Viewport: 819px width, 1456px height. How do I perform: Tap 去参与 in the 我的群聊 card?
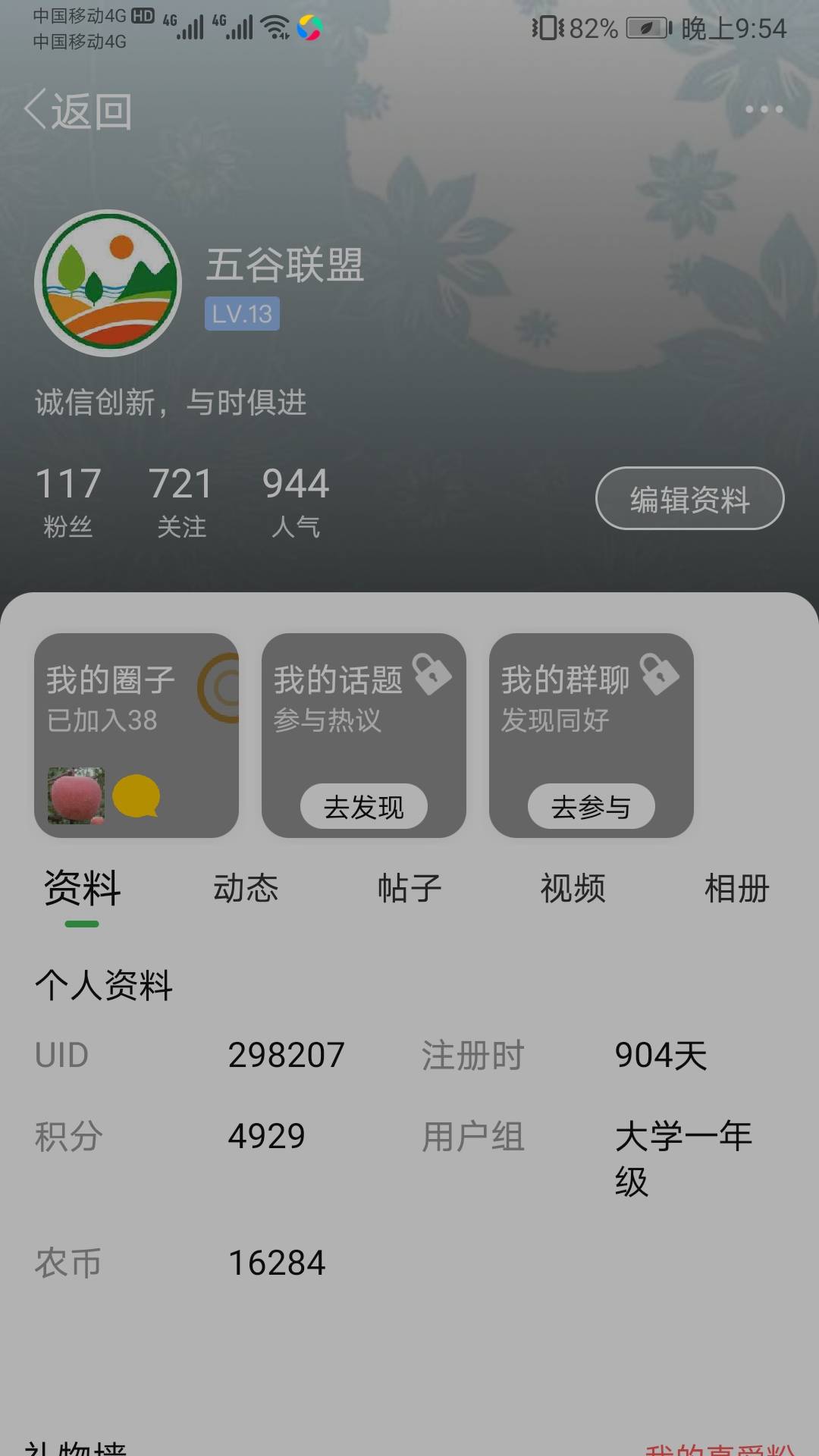click(591, 806)
